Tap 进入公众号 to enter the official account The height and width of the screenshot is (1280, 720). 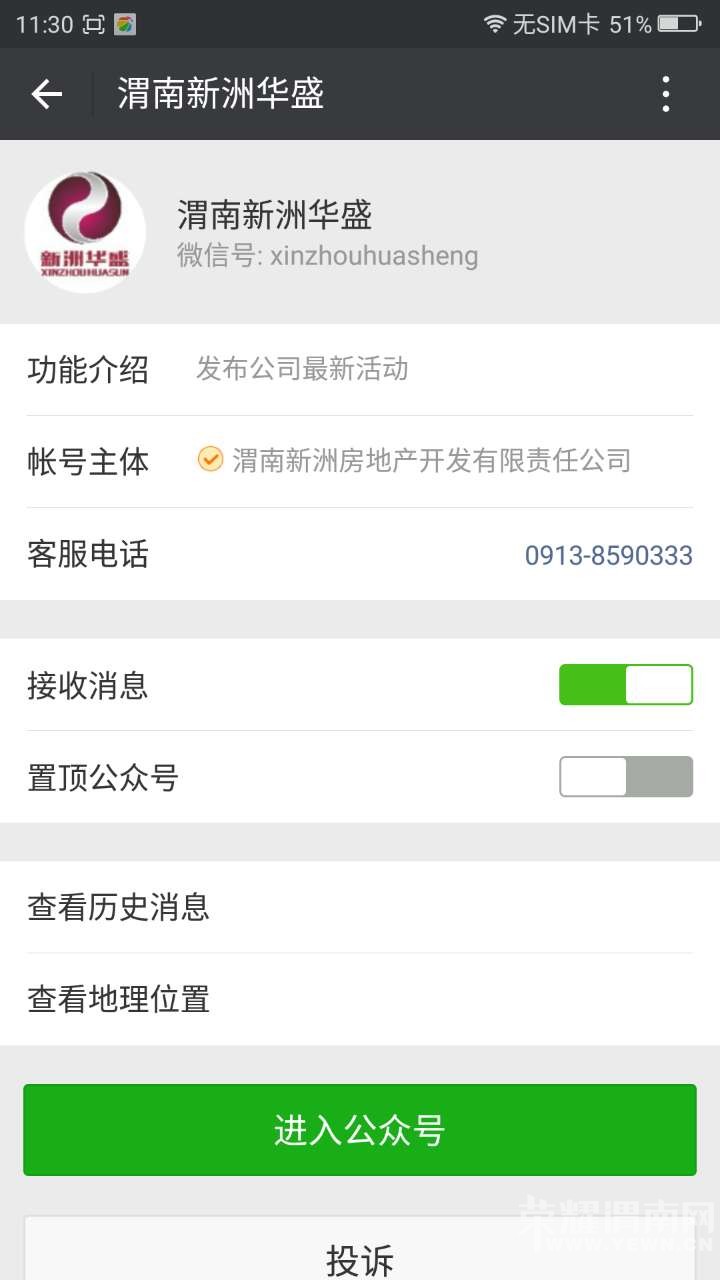click(360, 1129)
